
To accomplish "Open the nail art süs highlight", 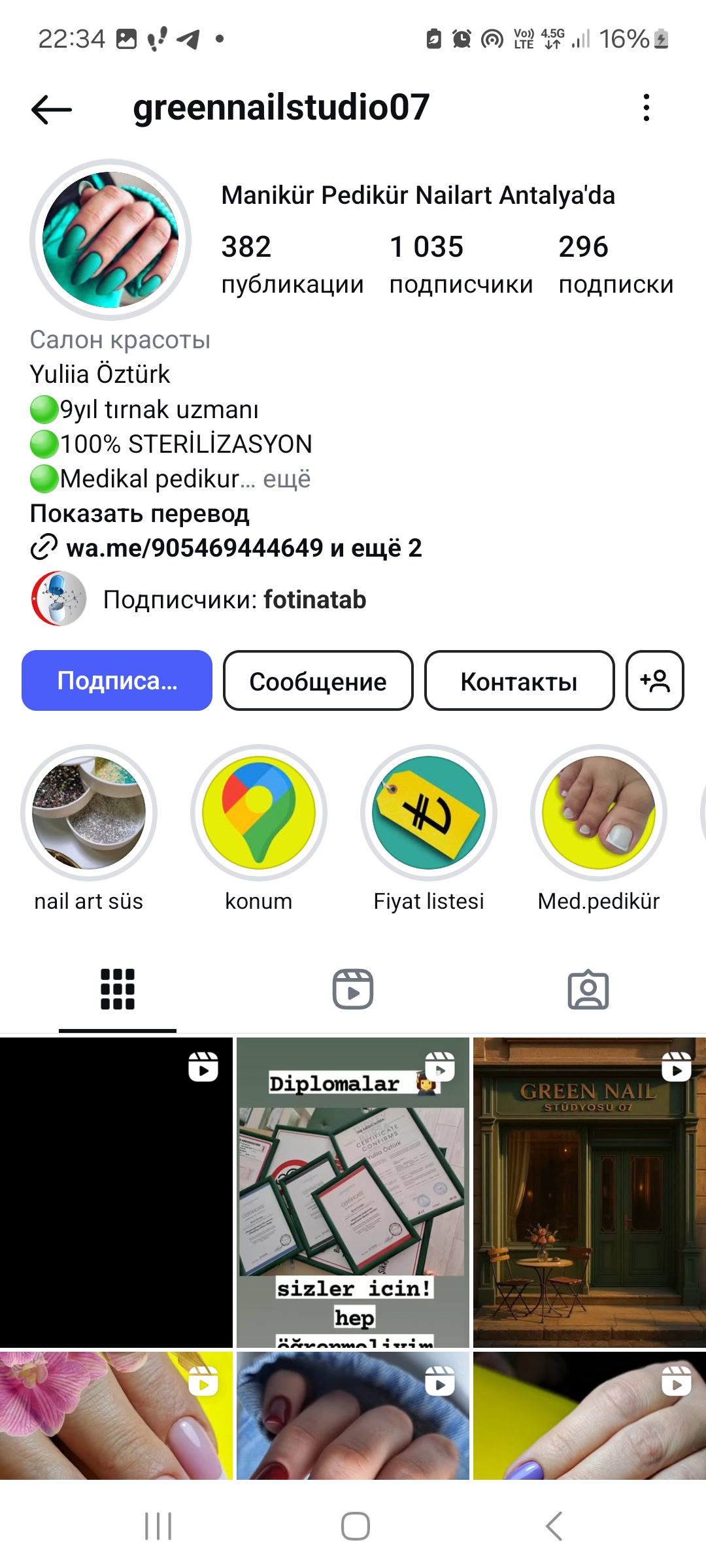I will point(89,813).
